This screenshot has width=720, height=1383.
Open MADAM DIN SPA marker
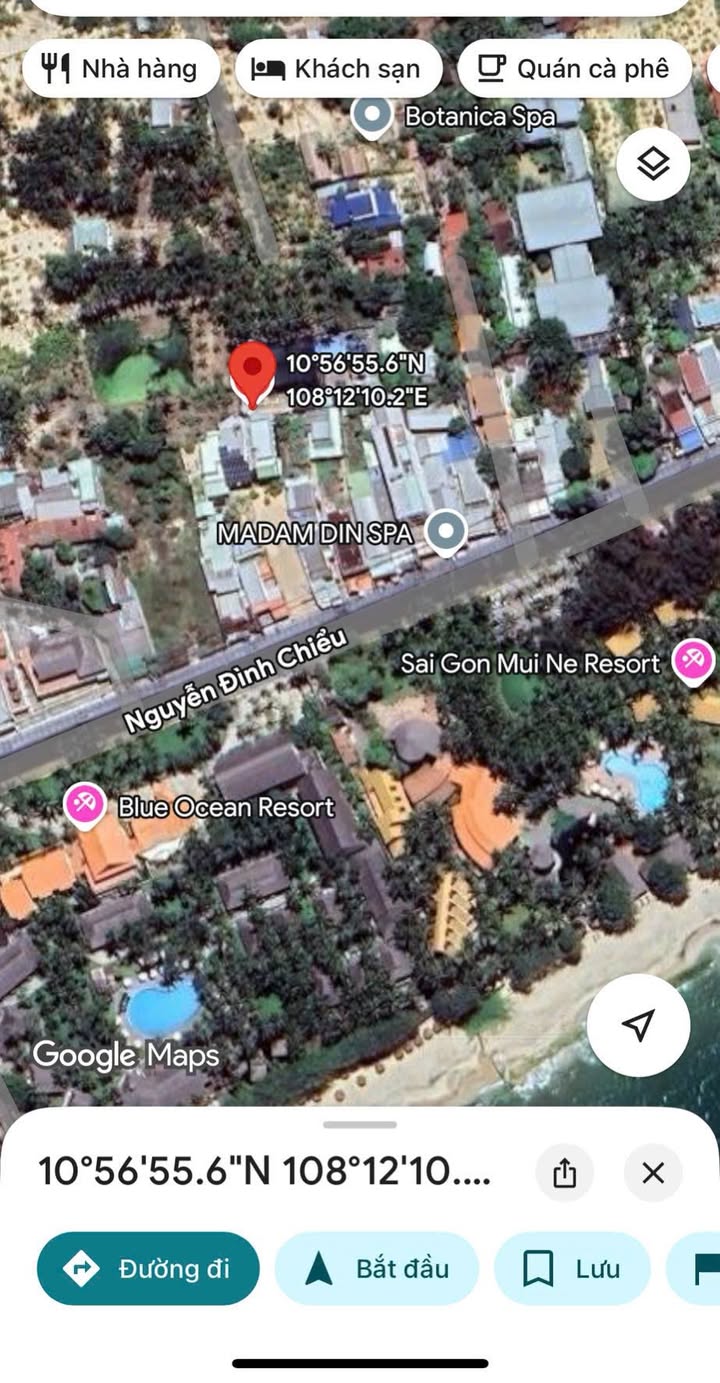pyautogui.click(x=446, y=532)
